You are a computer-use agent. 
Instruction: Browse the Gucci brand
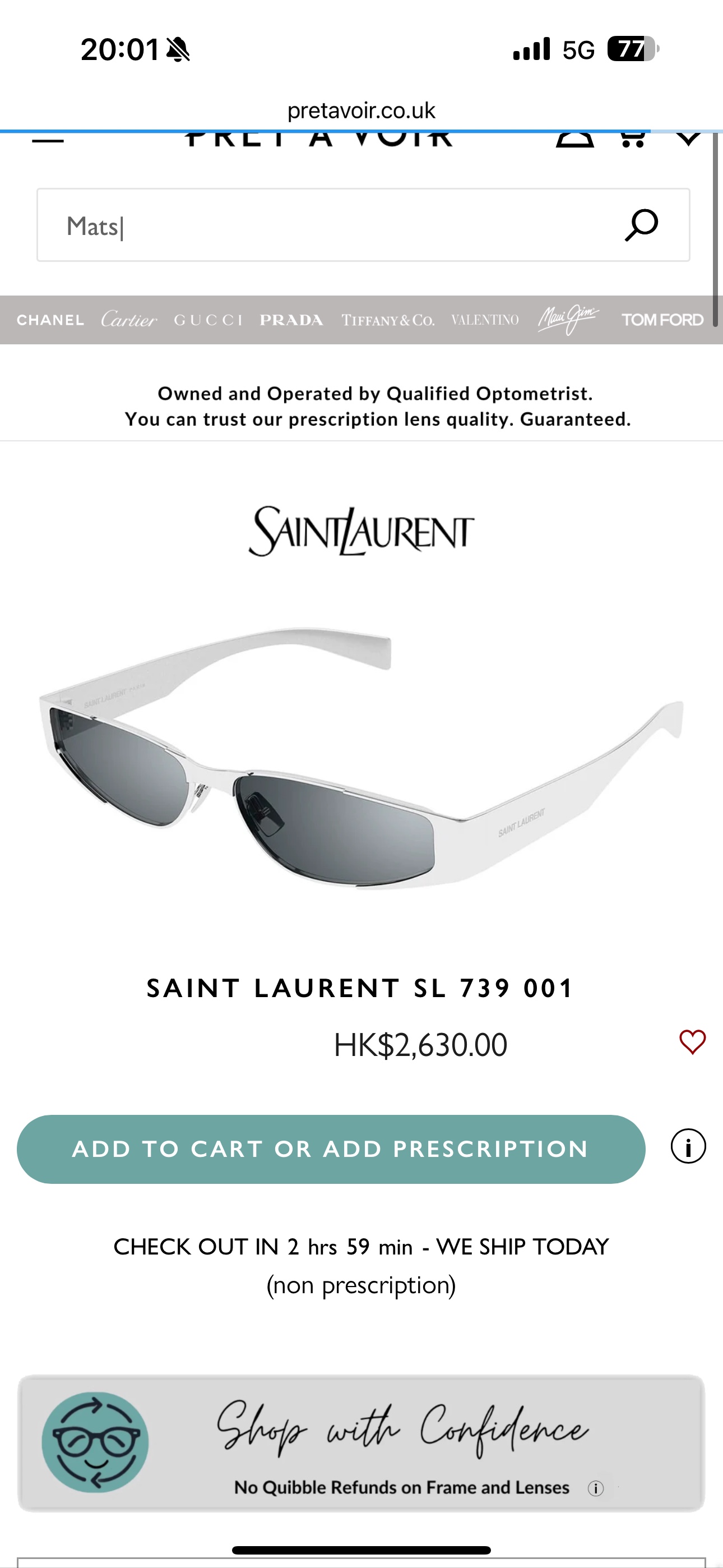(208, 320)
